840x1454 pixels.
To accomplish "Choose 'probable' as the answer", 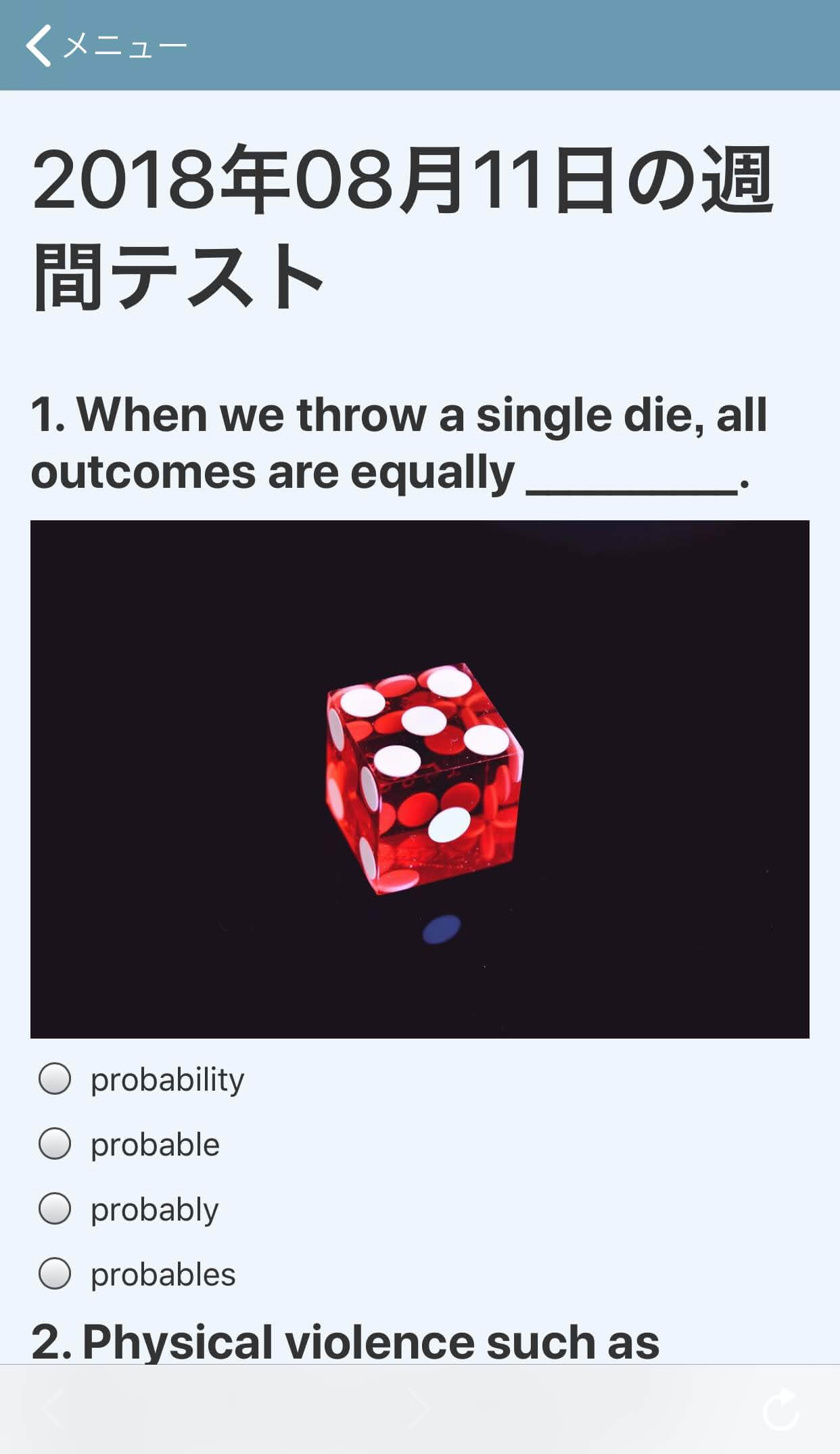I will click(55, 1143).
